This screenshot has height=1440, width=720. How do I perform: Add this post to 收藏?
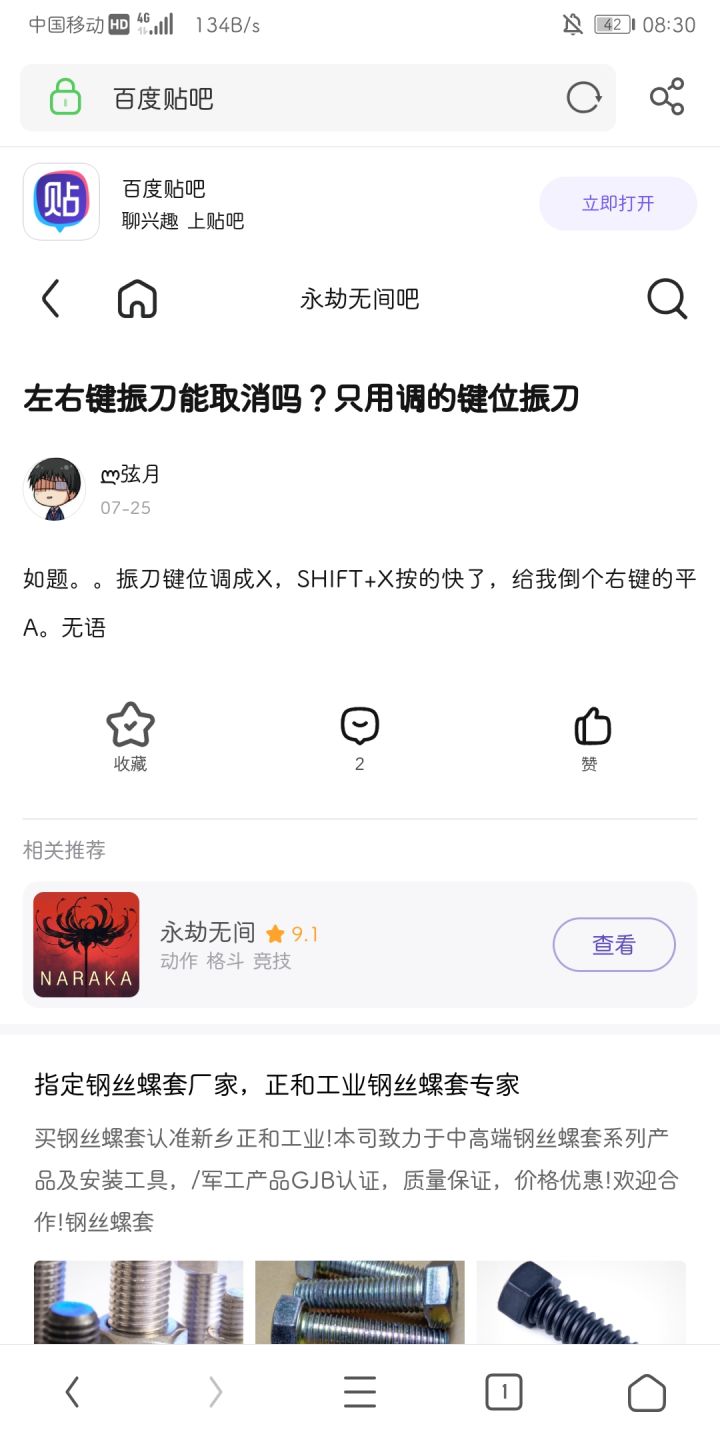tap(130, 736)
